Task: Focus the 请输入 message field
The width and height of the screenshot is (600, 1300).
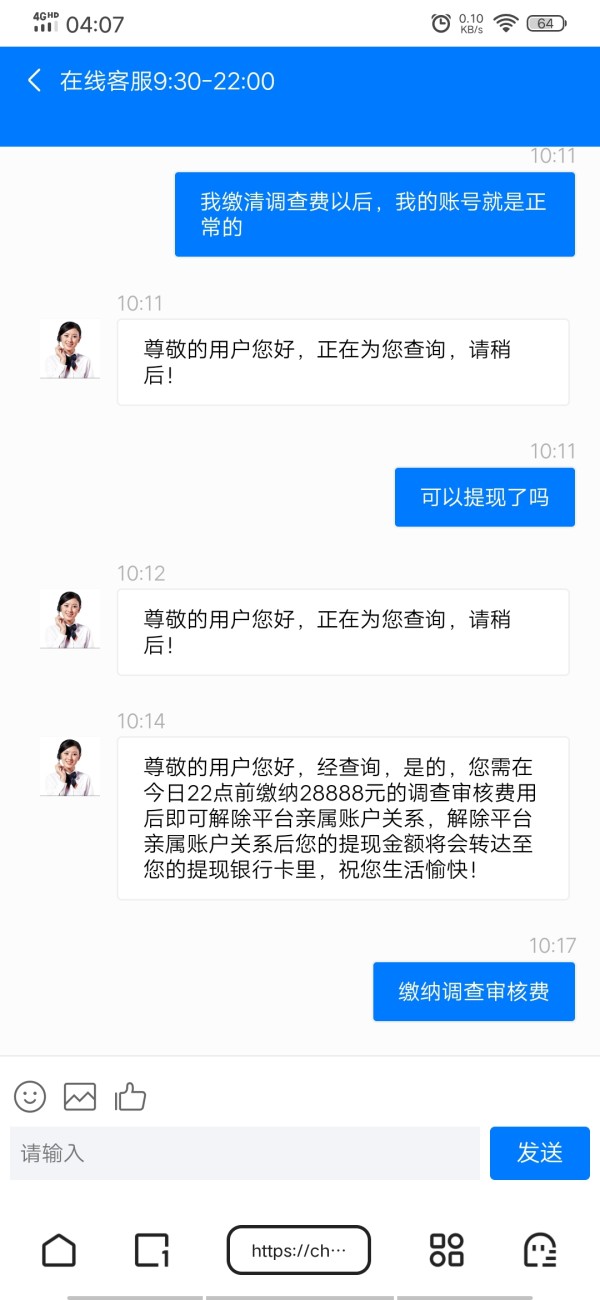Action: pyautogui.click(x=245, y=1153)
